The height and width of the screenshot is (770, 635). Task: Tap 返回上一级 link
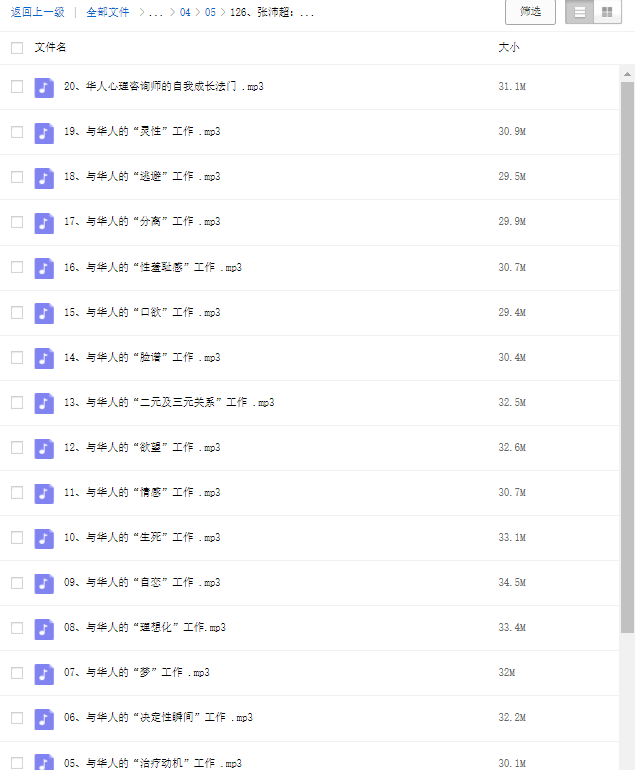pyautogui.click(x=38, y=12)
